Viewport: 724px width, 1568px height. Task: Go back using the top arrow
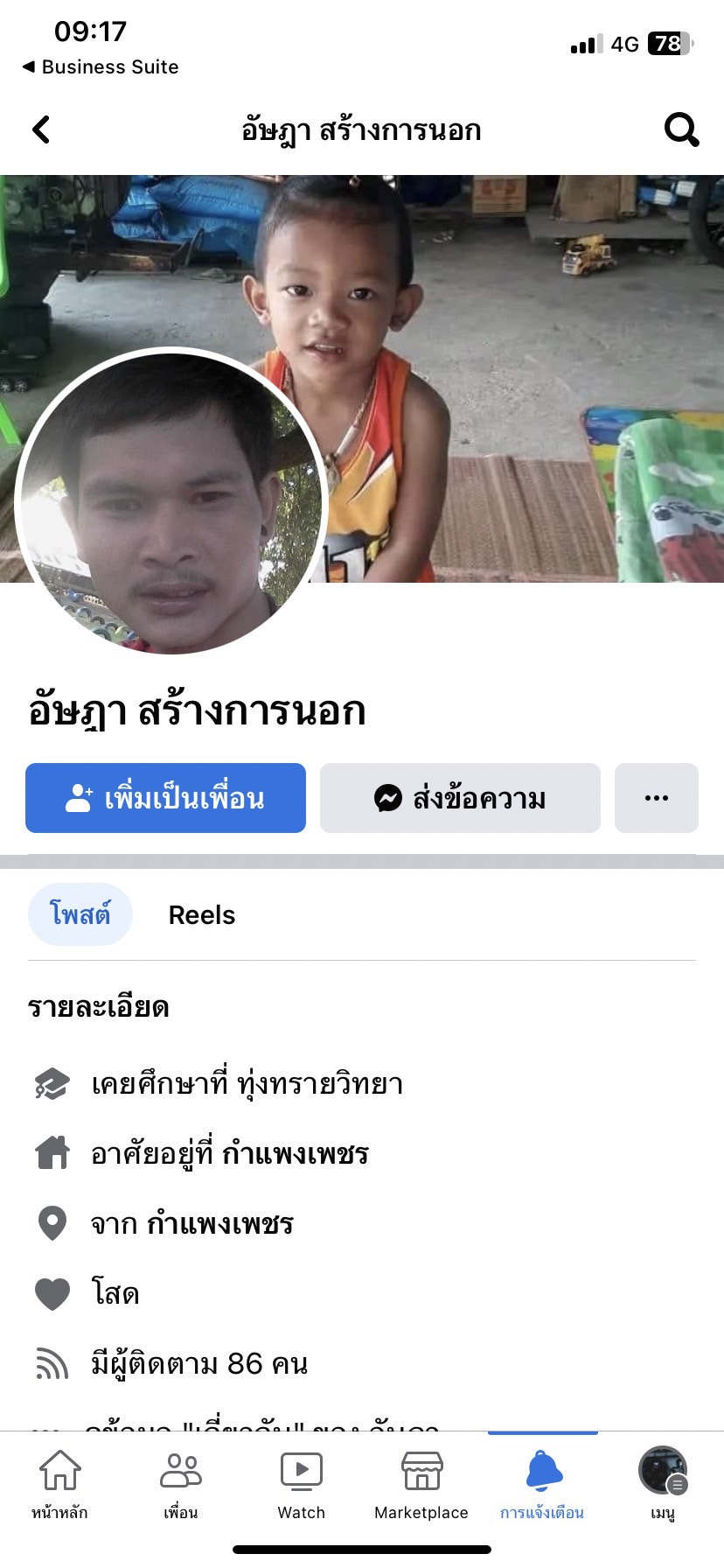tap(41, 129)
